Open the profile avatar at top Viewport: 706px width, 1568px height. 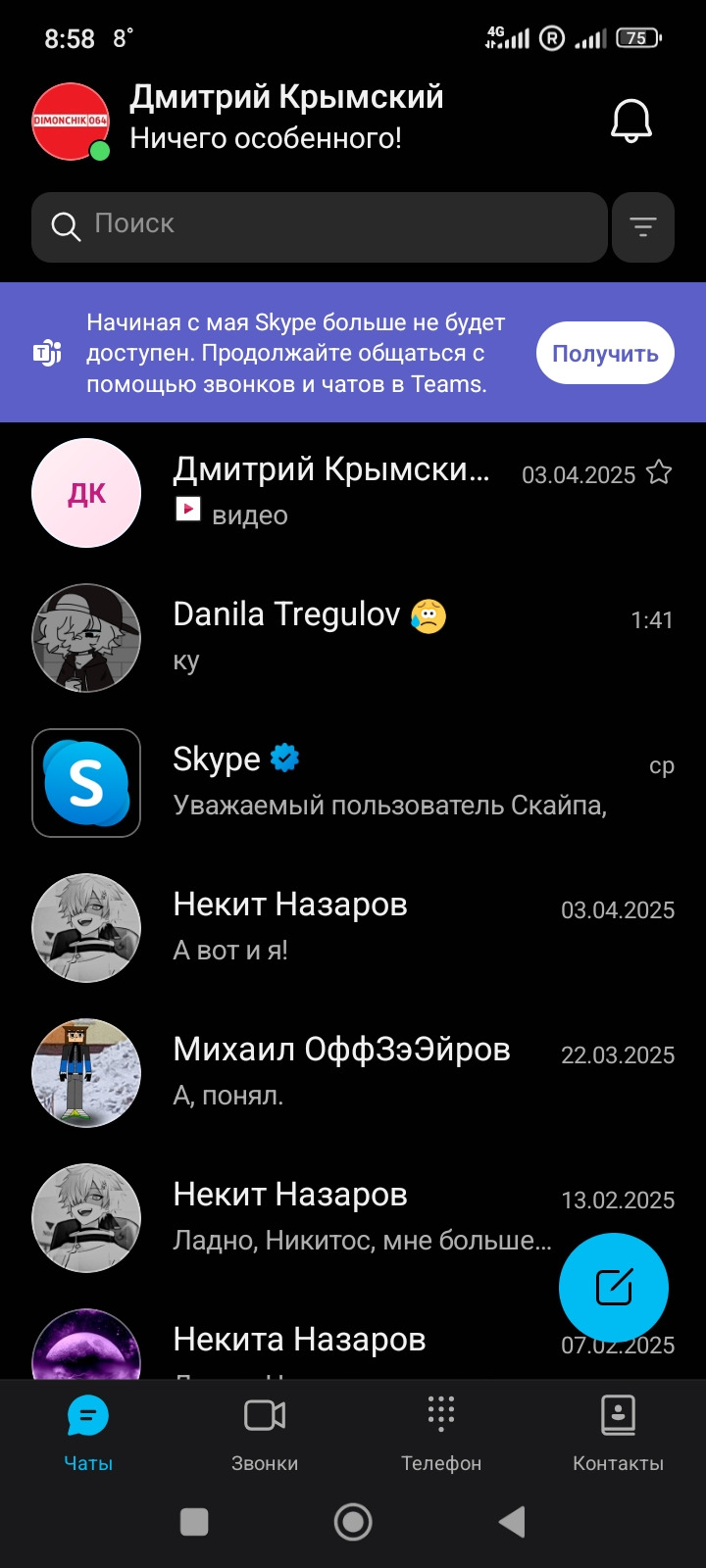click(71, 122)
